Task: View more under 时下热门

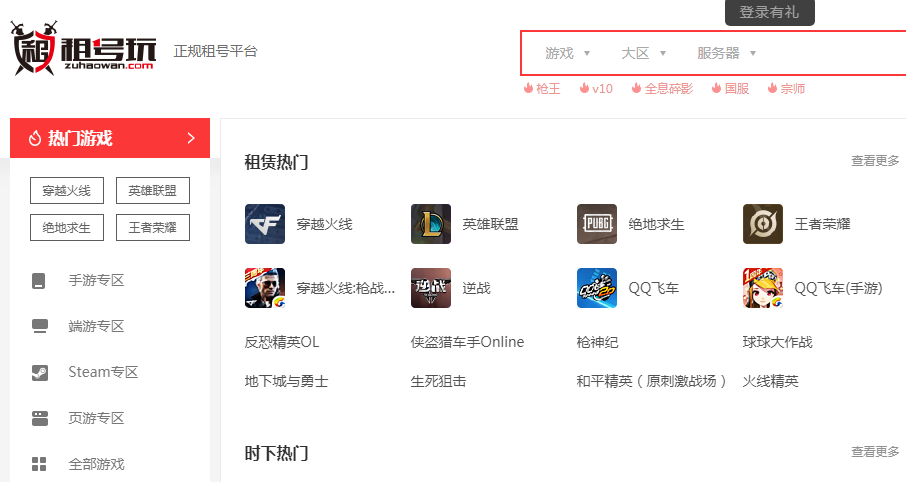Action: pyautogui.click(x=875, y=452)
